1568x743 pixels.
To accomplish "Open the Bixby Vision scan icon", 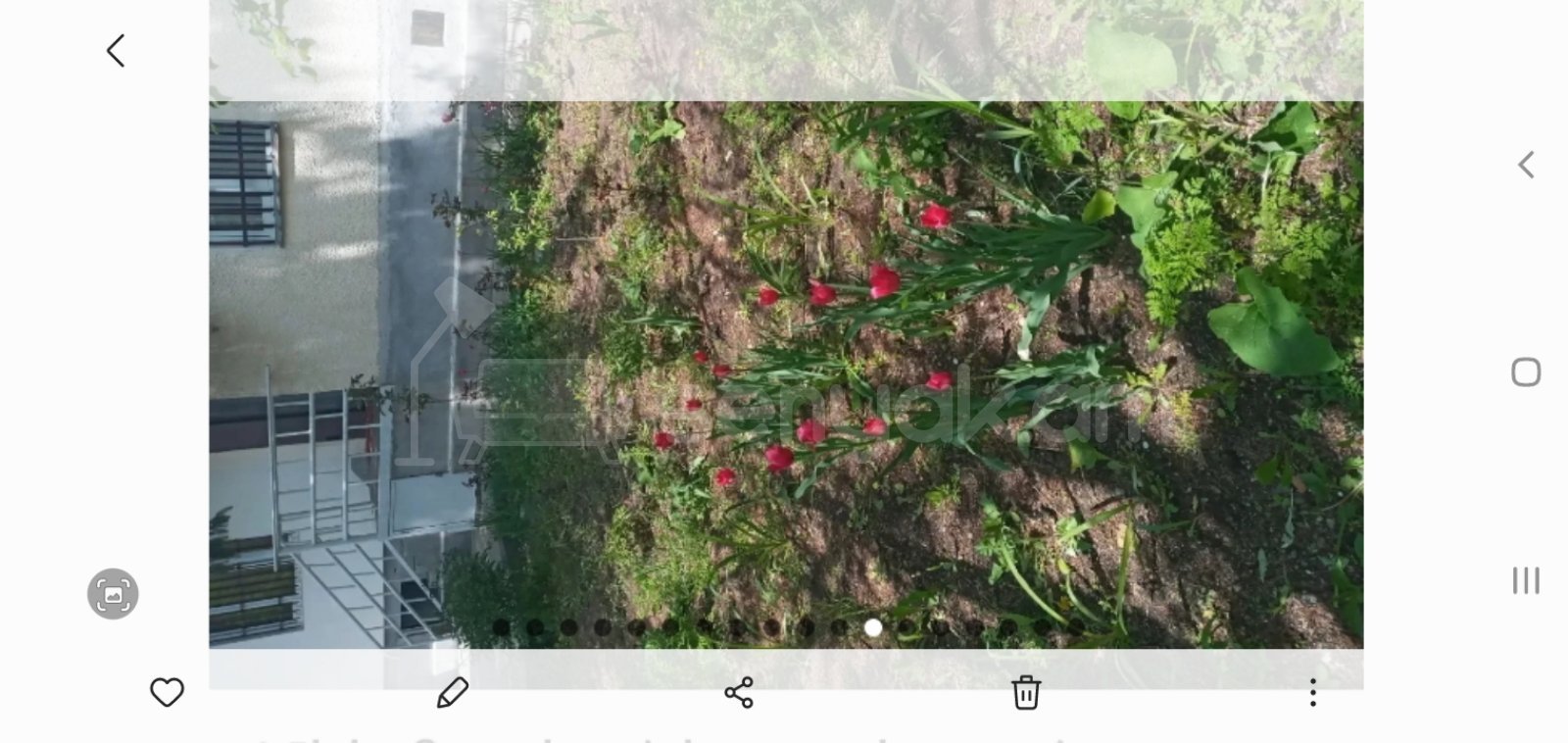I will (113, 594).
